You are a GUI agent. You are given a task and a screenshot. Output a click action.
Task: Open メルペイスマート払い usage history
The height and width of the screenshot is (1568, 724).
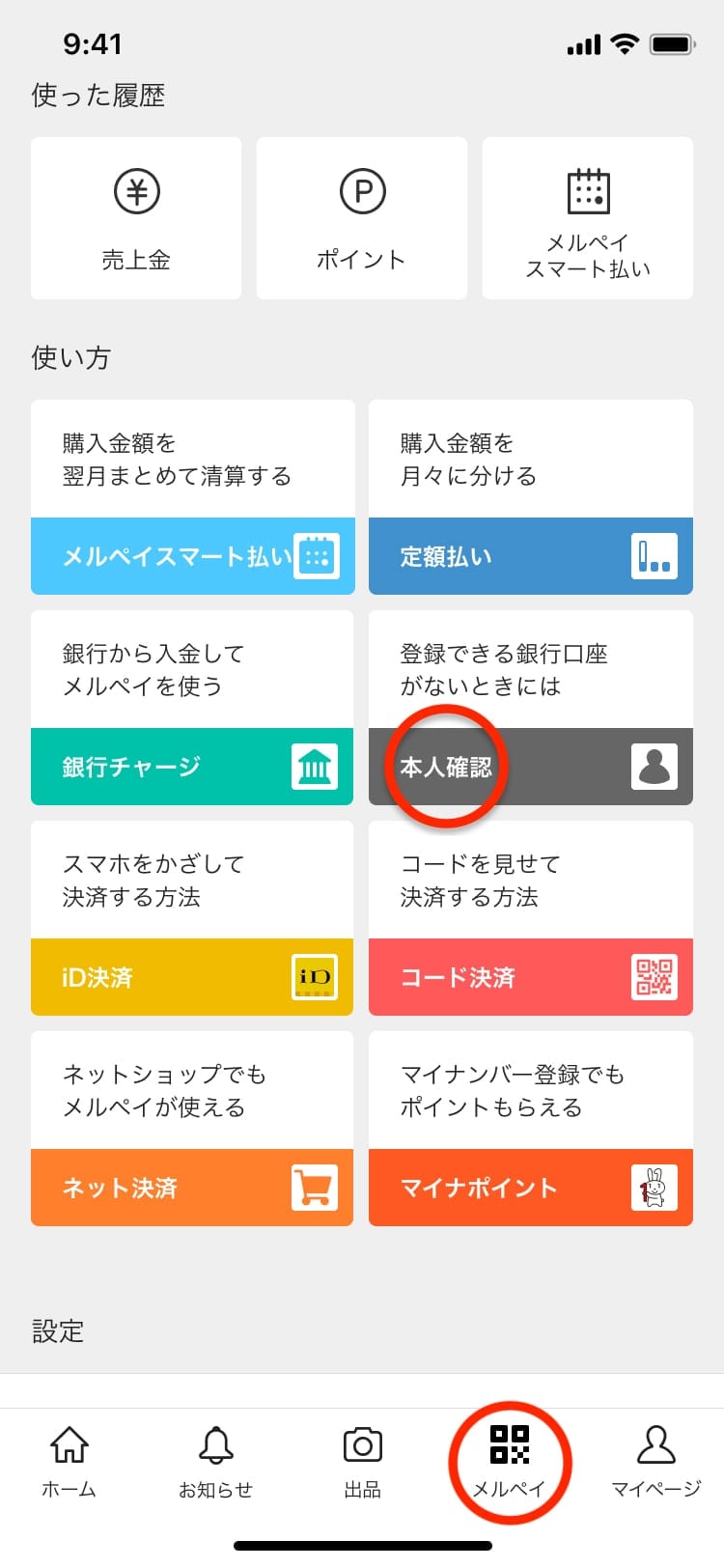[x=588, y=218]
